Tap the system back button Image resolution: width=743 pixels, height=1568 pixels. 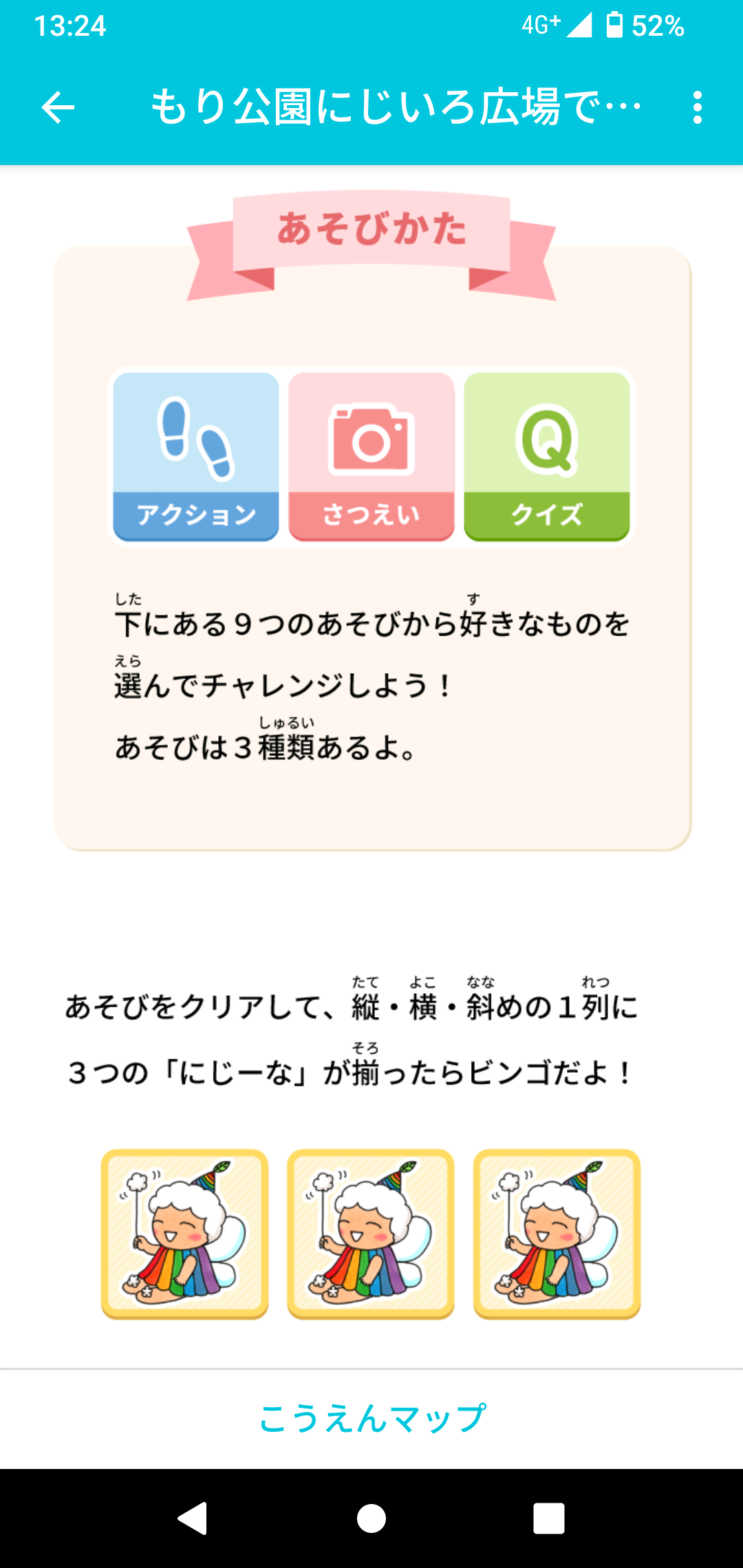coord(193,1518)
